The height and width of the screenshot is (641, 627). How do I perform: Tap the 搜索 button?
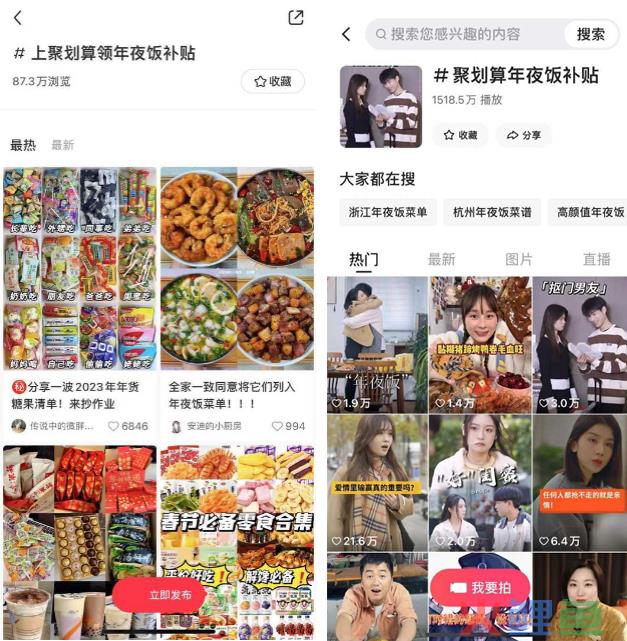590,35
